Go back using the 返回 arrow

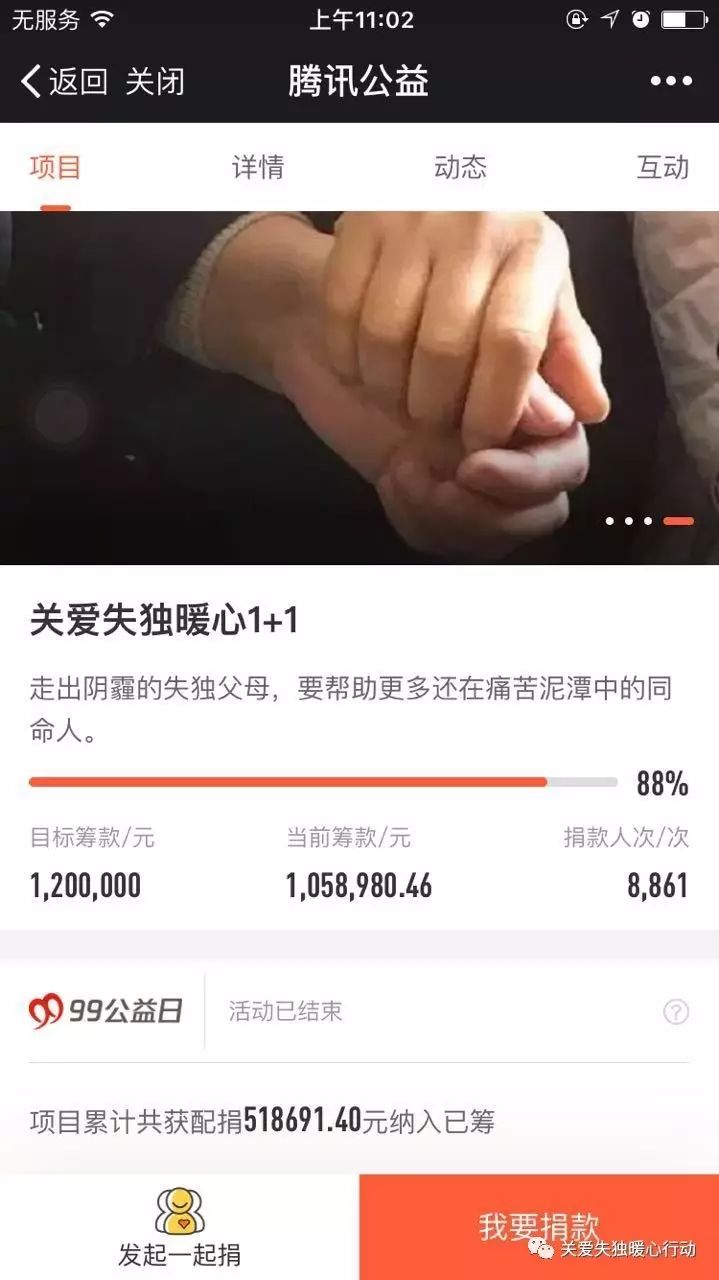click(63, 81)
